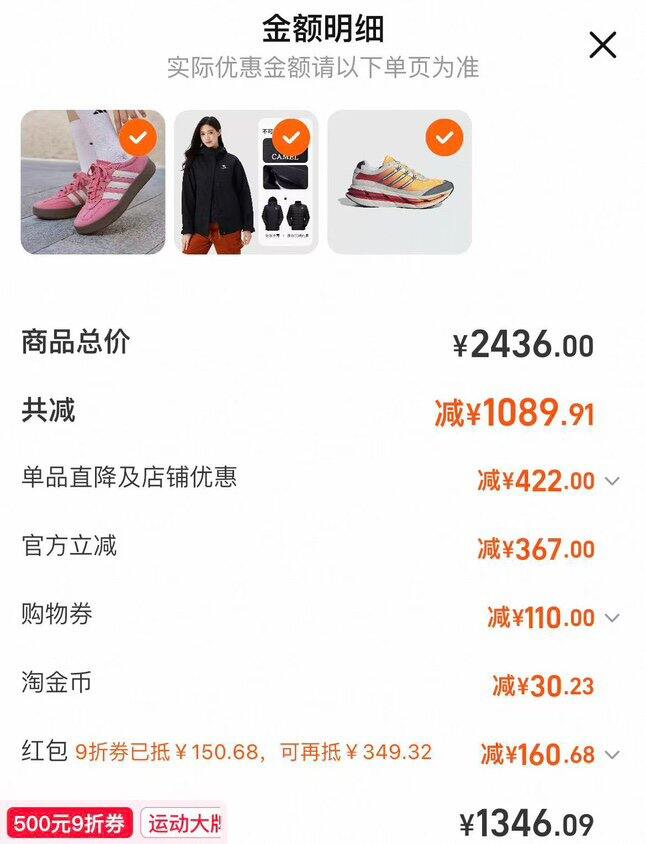Uncheck the pink sneakers item

coord(139,137)
